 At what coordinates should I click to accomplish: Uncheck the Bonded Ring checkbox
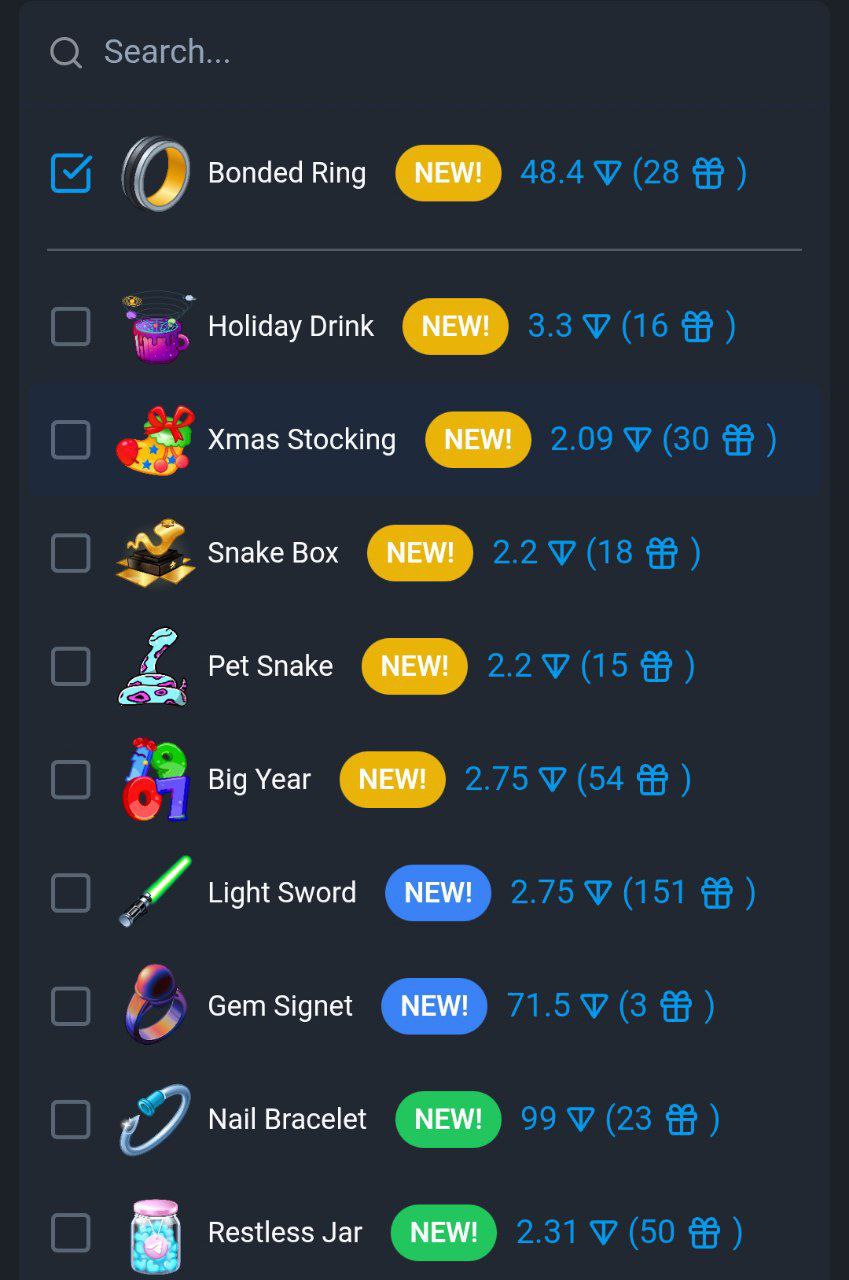pyautogui.click(x=71, y=173)
